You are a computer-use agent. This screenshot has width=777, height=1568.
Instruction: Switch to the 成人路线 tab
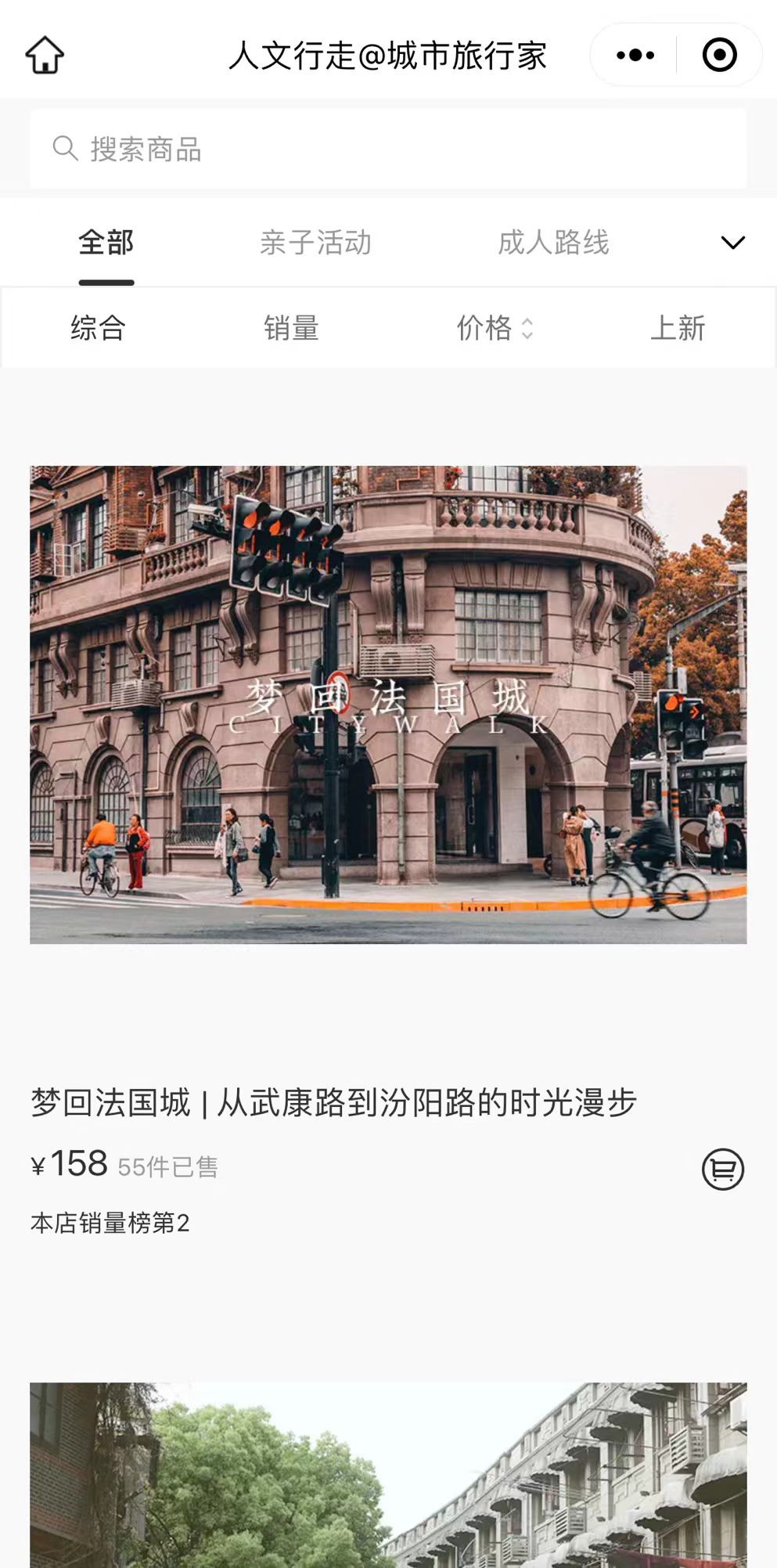(553, 243)
